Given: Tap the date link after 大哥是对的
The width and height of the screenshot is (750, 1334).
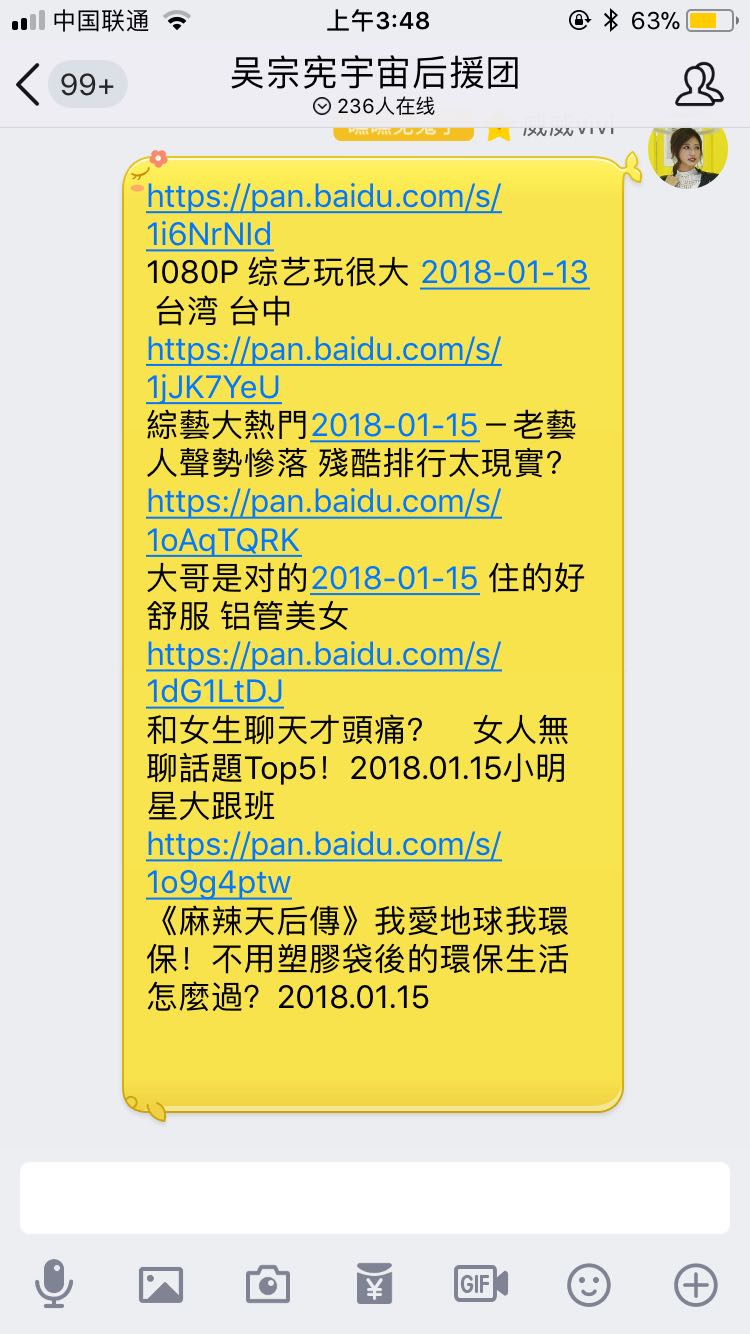Looking at the screenshot, I should pos(394,578).
